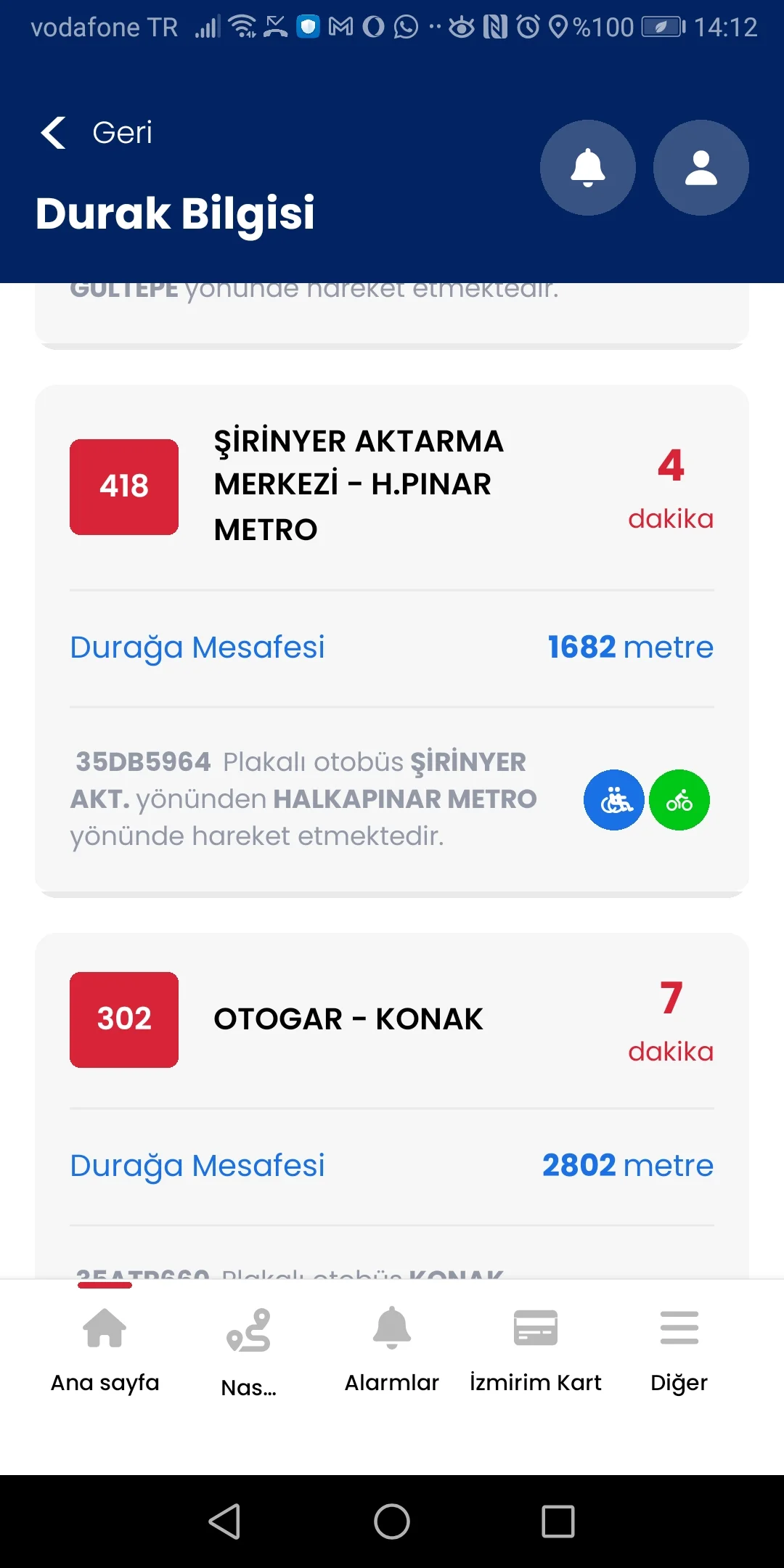
Task: Open the 418 Şirinyer Aktarma bus card
Action: 359,485
